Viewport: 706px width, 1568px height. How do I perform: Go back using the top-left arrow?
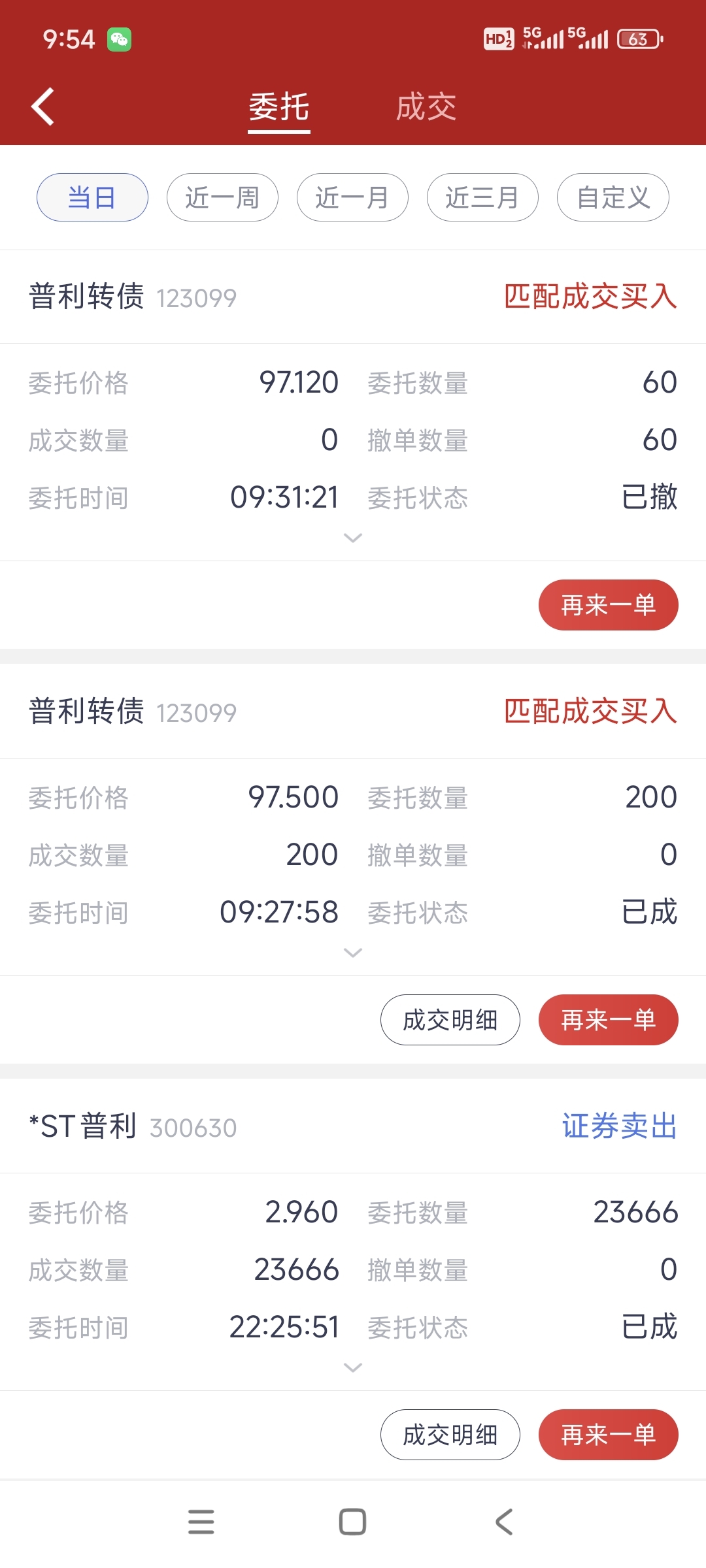click(x=43, y=106)
